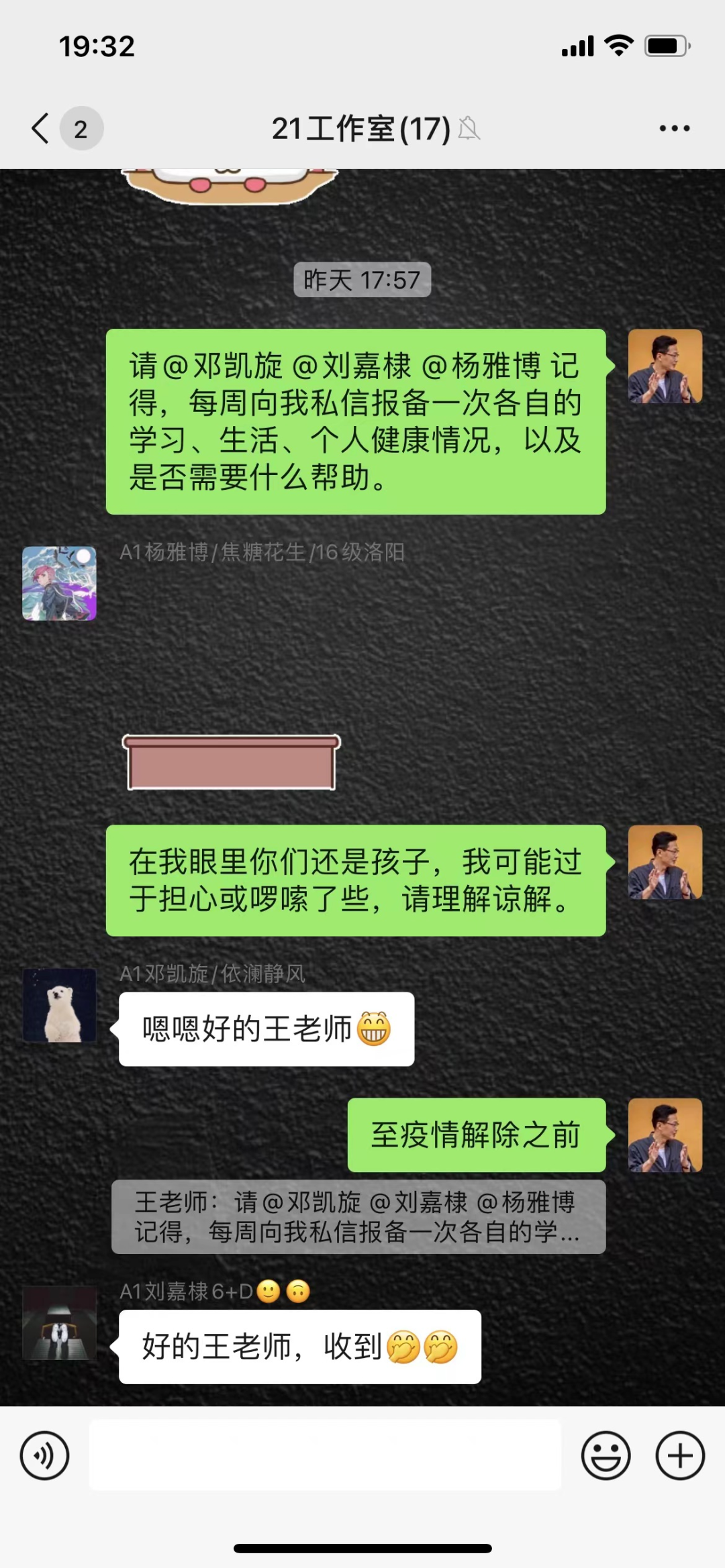Screen dimensions: 725x1568
Task: Go back to the chat list
Action: pyautogui.click(x=42, y=128)
